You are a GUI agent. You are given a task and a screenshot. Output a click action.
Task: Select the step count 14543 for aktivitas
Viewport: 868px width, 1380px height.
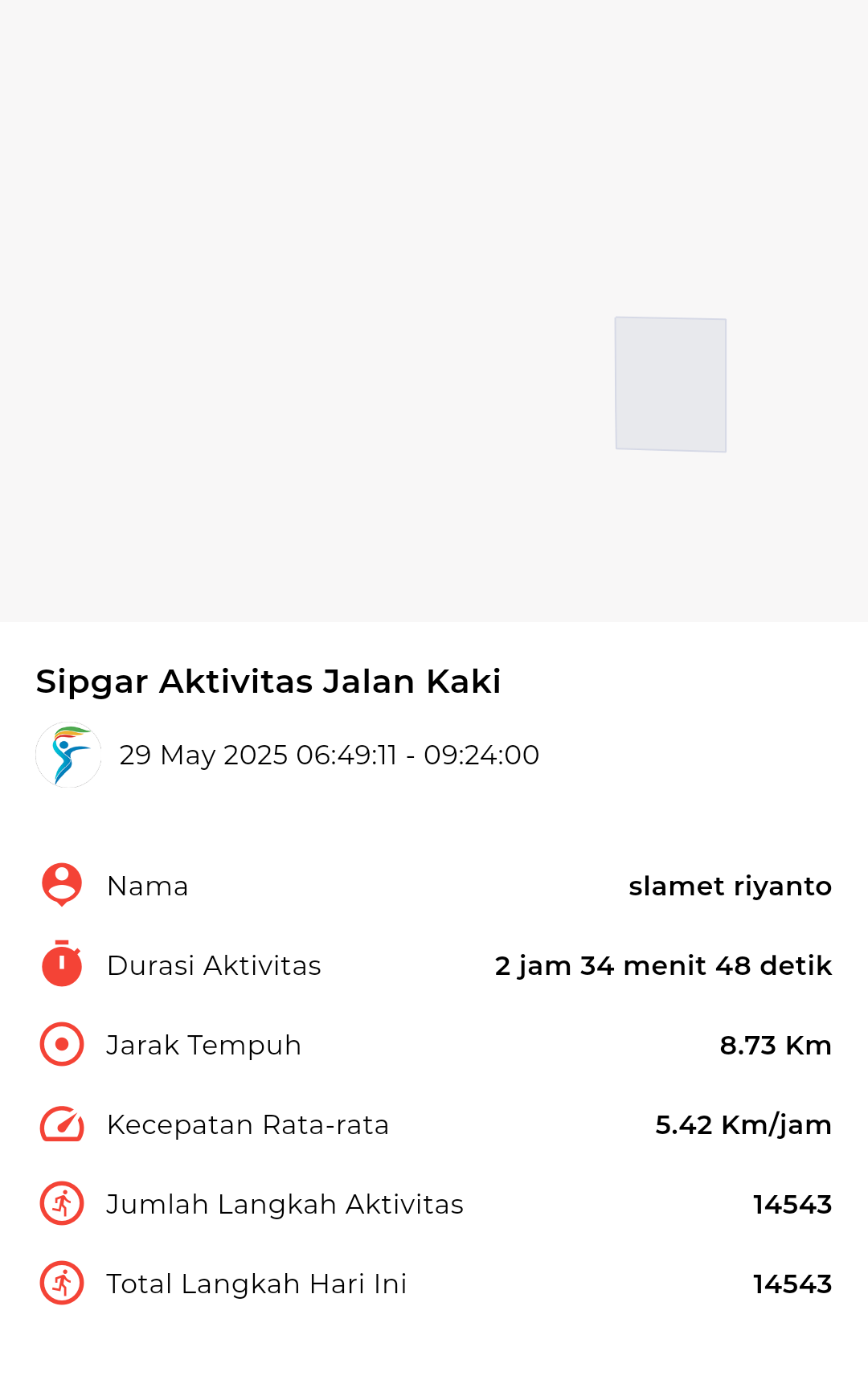(x=792, y=1204)
